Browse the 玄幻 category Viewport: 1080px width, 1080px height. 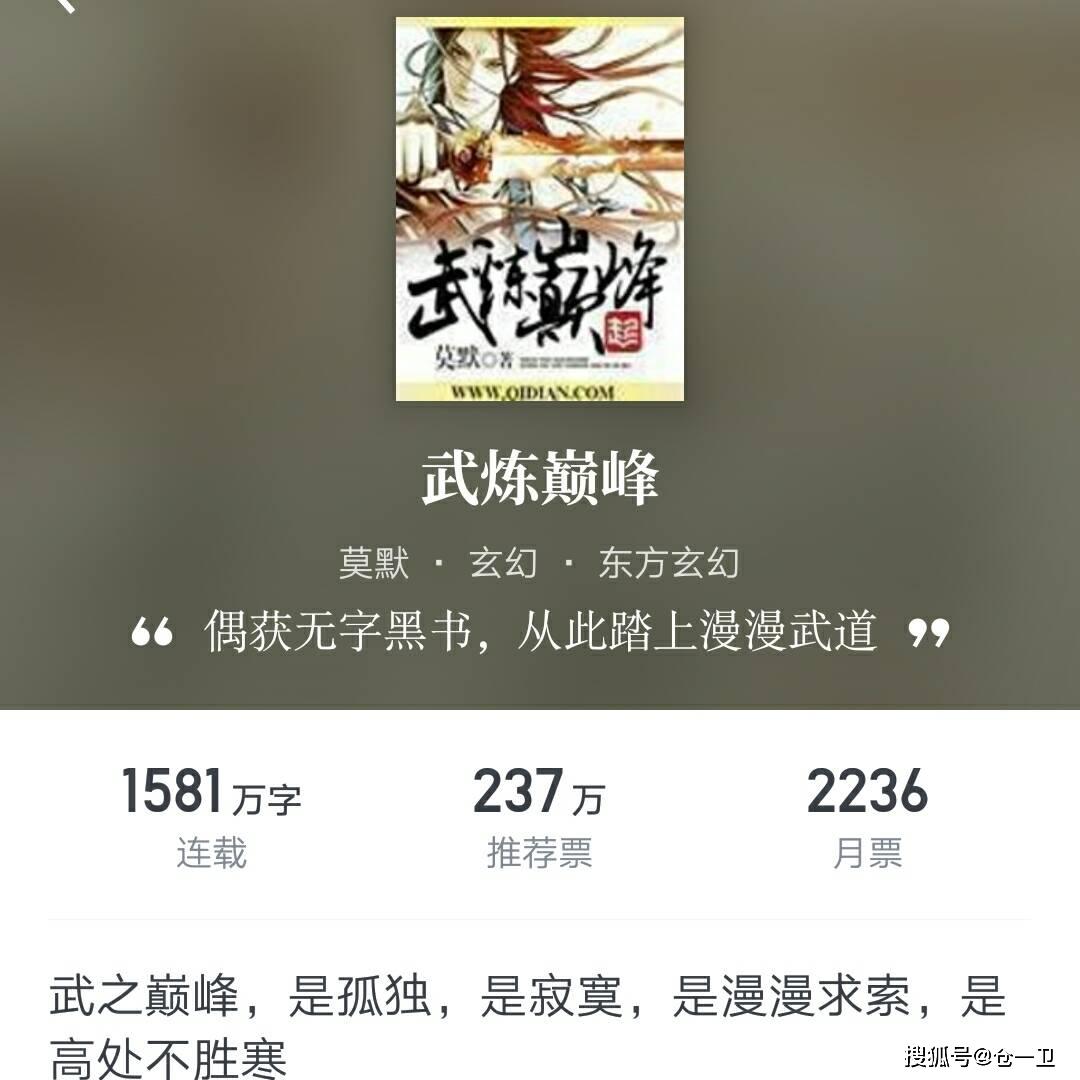503,564
